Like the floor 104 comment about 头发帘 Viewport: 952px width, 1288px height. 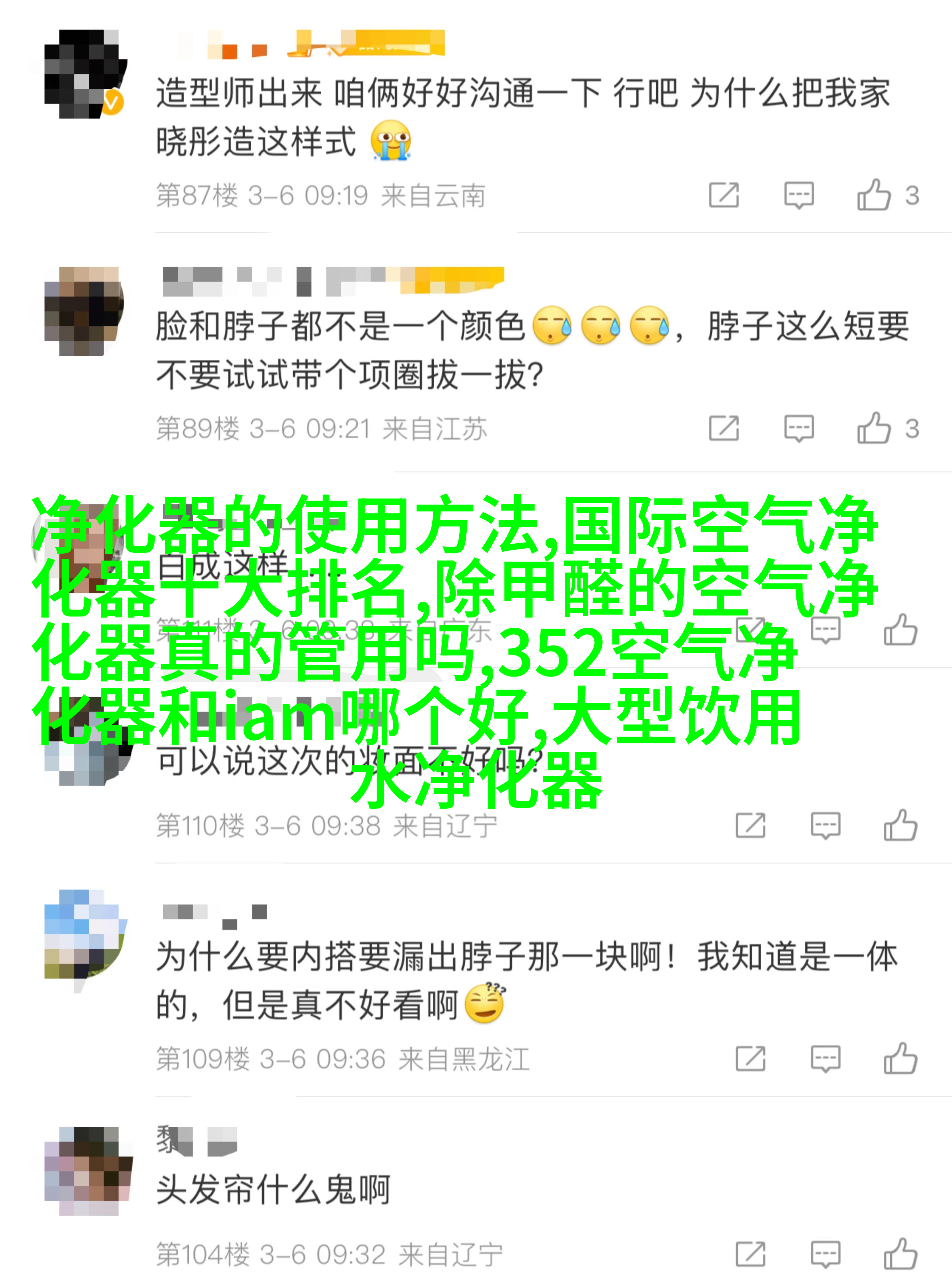900,1255
